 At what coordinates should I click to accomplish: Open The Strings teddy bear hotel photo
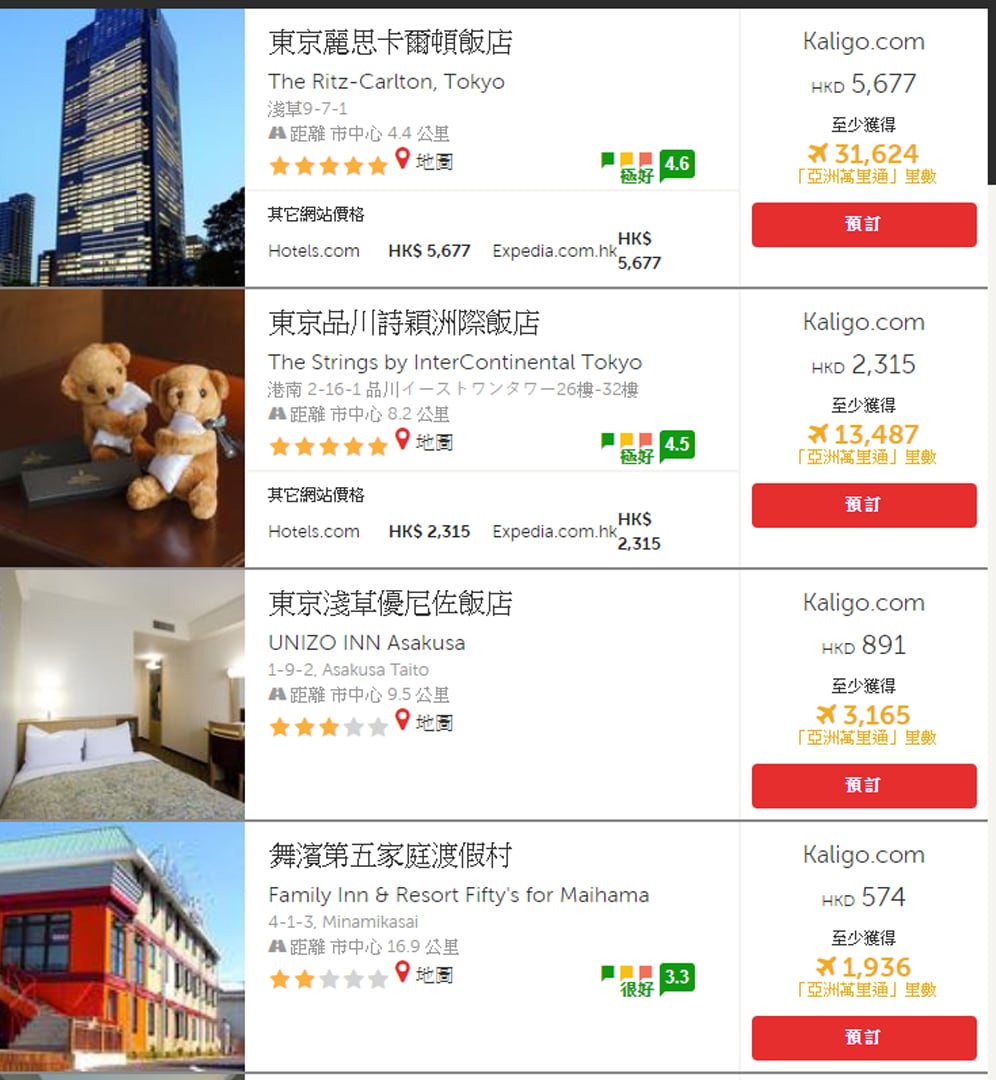pyautogui.click(x=122, y=428)
